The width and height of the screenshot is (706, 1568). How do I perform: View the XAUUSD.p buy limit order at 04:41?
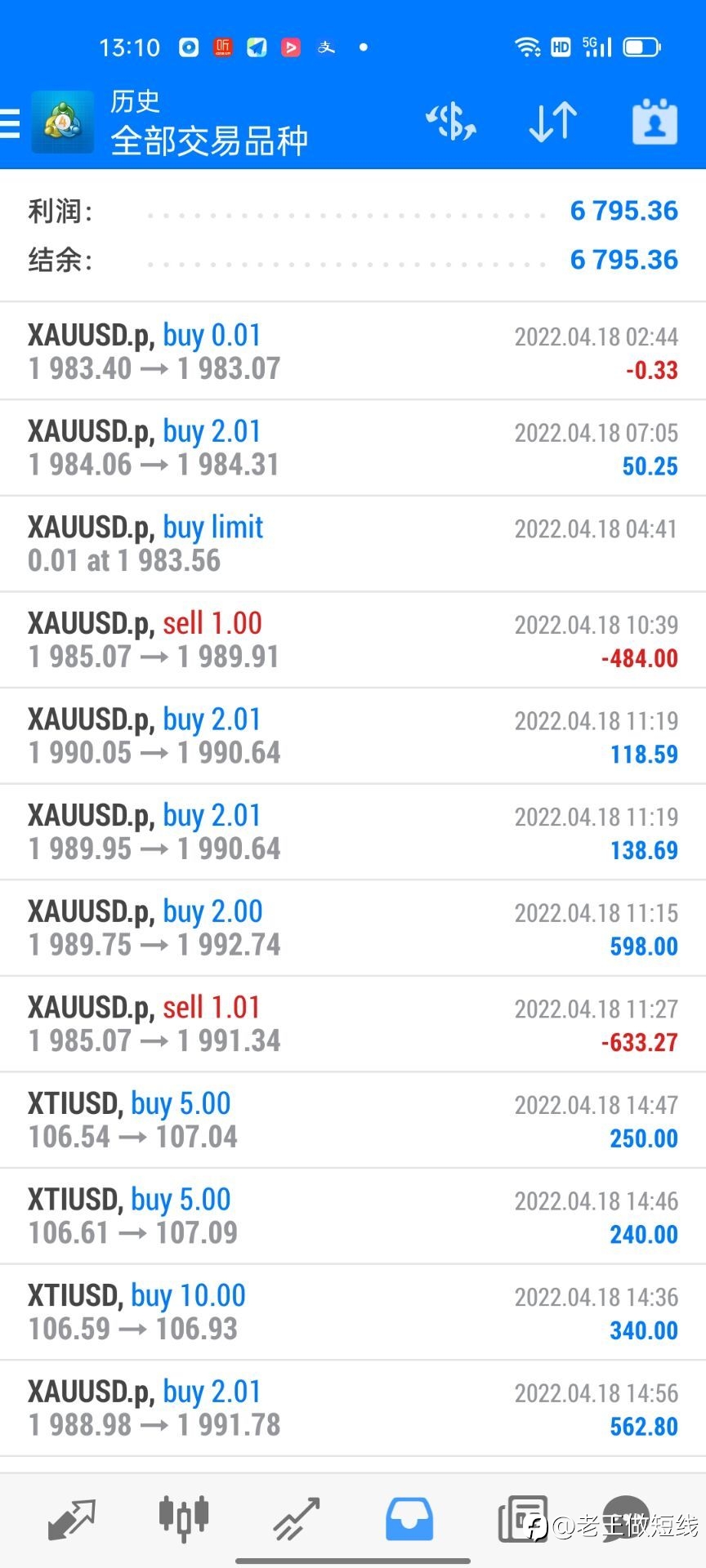(x=353, y=544)
